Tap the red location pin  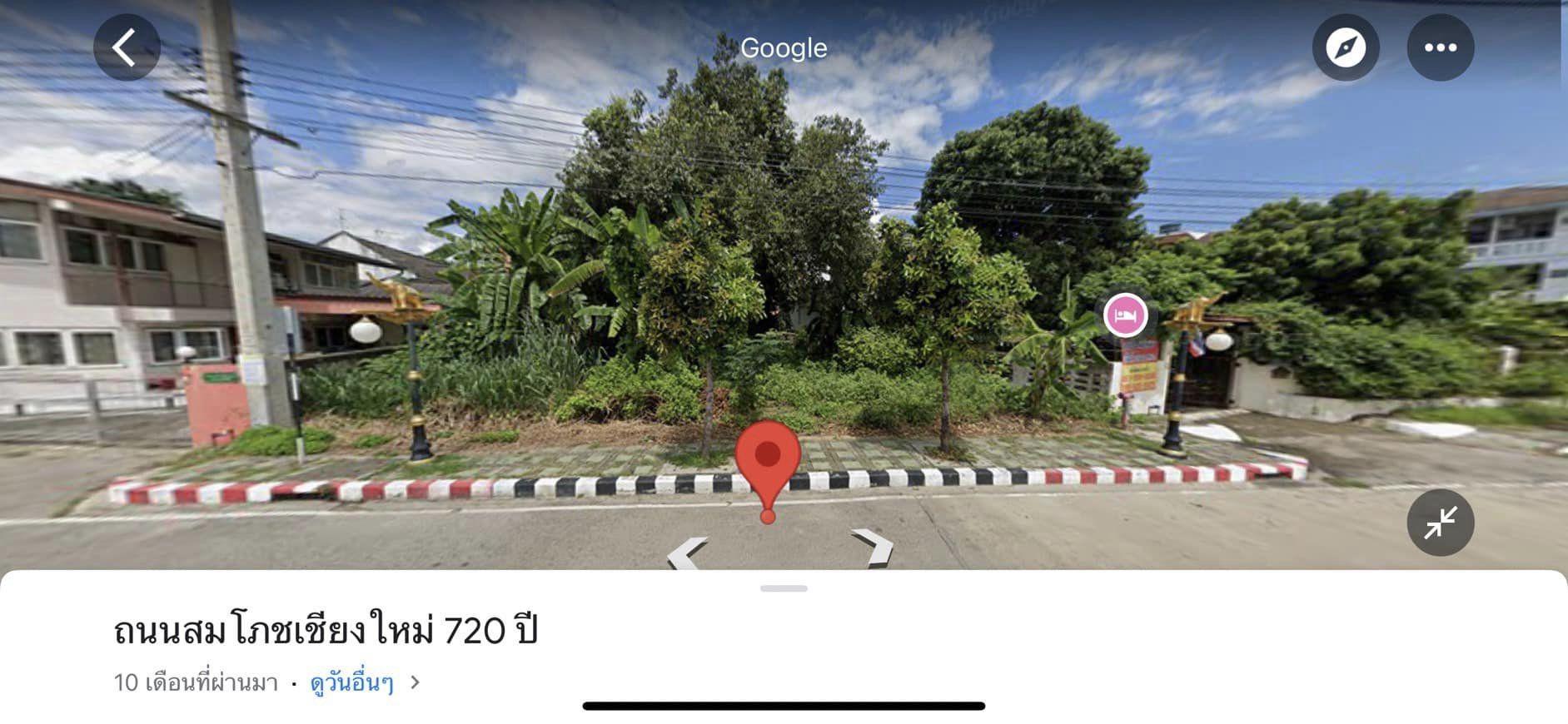click(x=767, y=458)
